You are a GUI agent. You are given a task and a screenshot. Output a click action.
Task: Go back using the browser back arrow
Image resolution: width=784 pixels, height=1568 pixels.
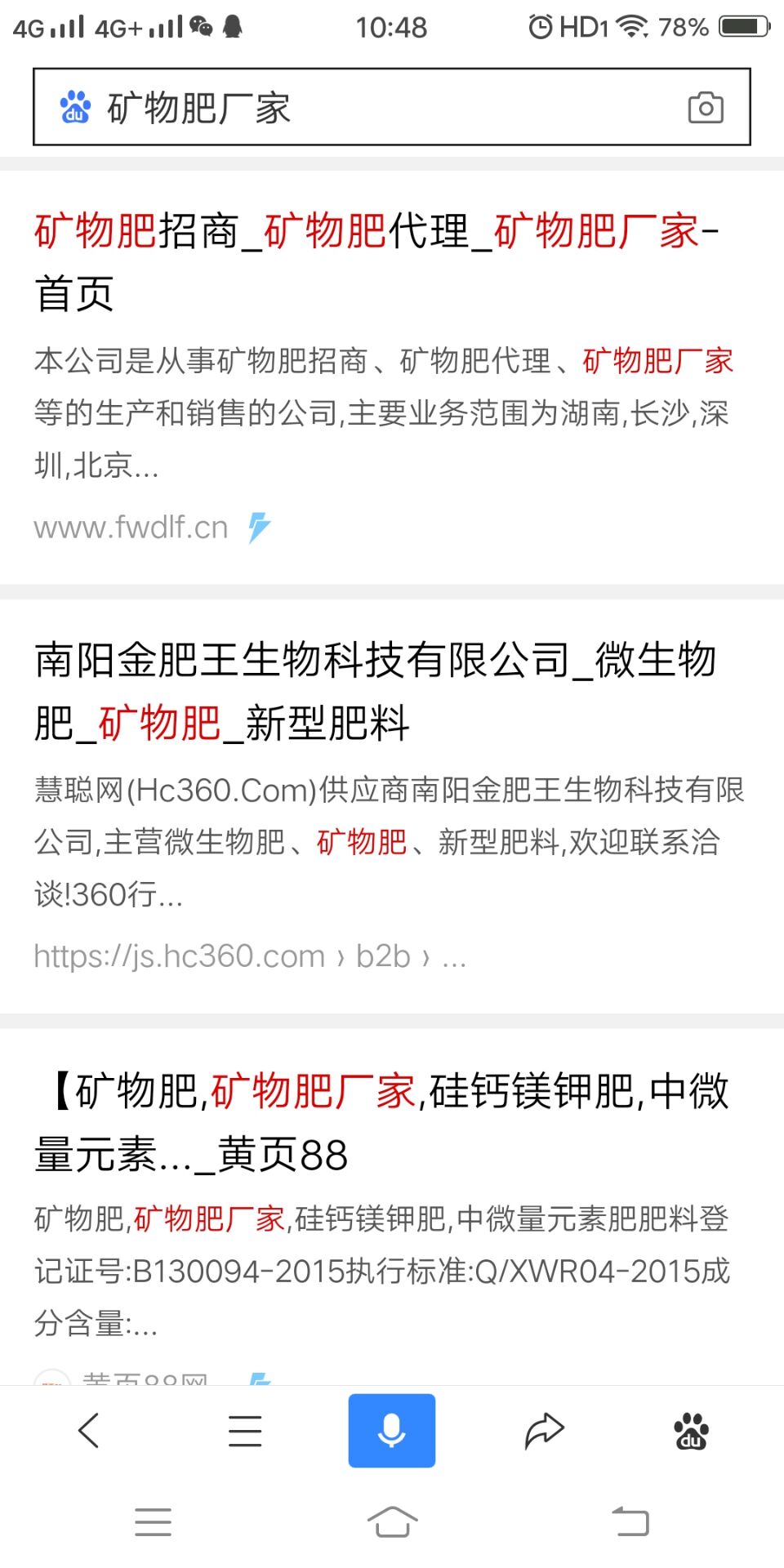[x=89, y=1430]
